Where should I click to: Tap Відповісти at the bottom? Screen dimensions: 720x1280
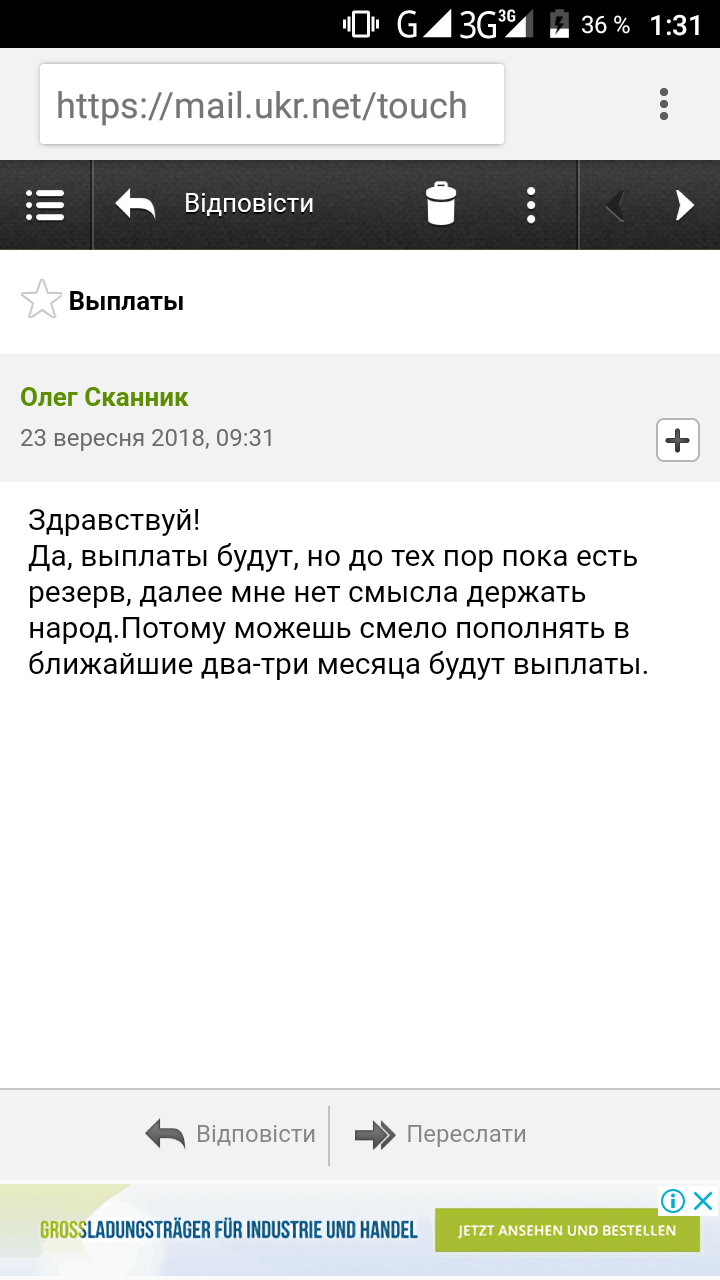pyautogui.click(x=232, y=1135)
